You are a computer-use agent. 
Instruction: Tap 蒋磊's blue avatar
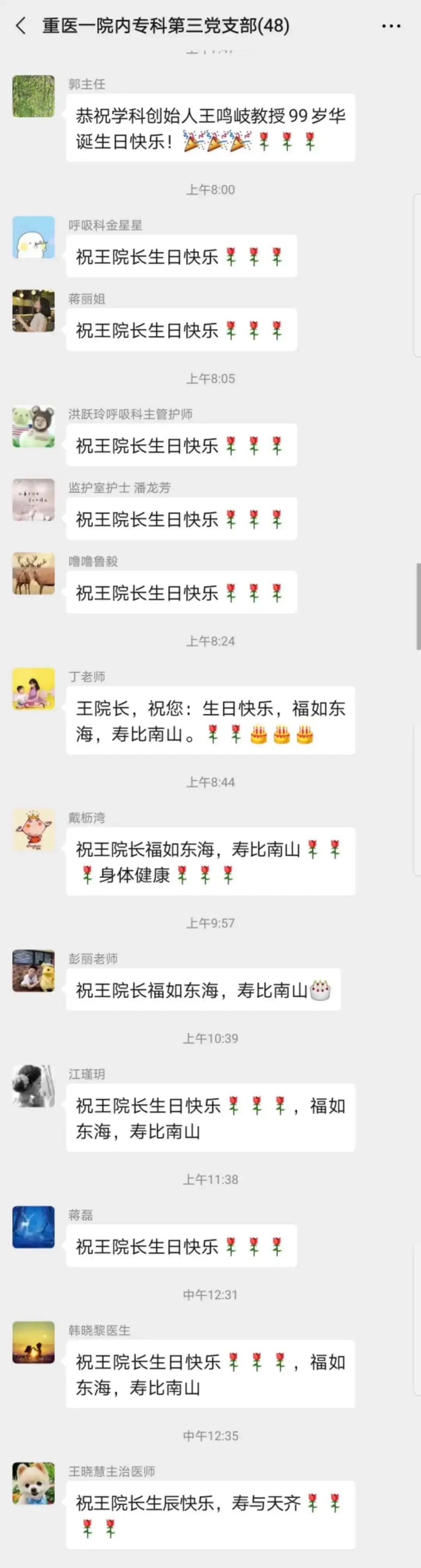34,1227
